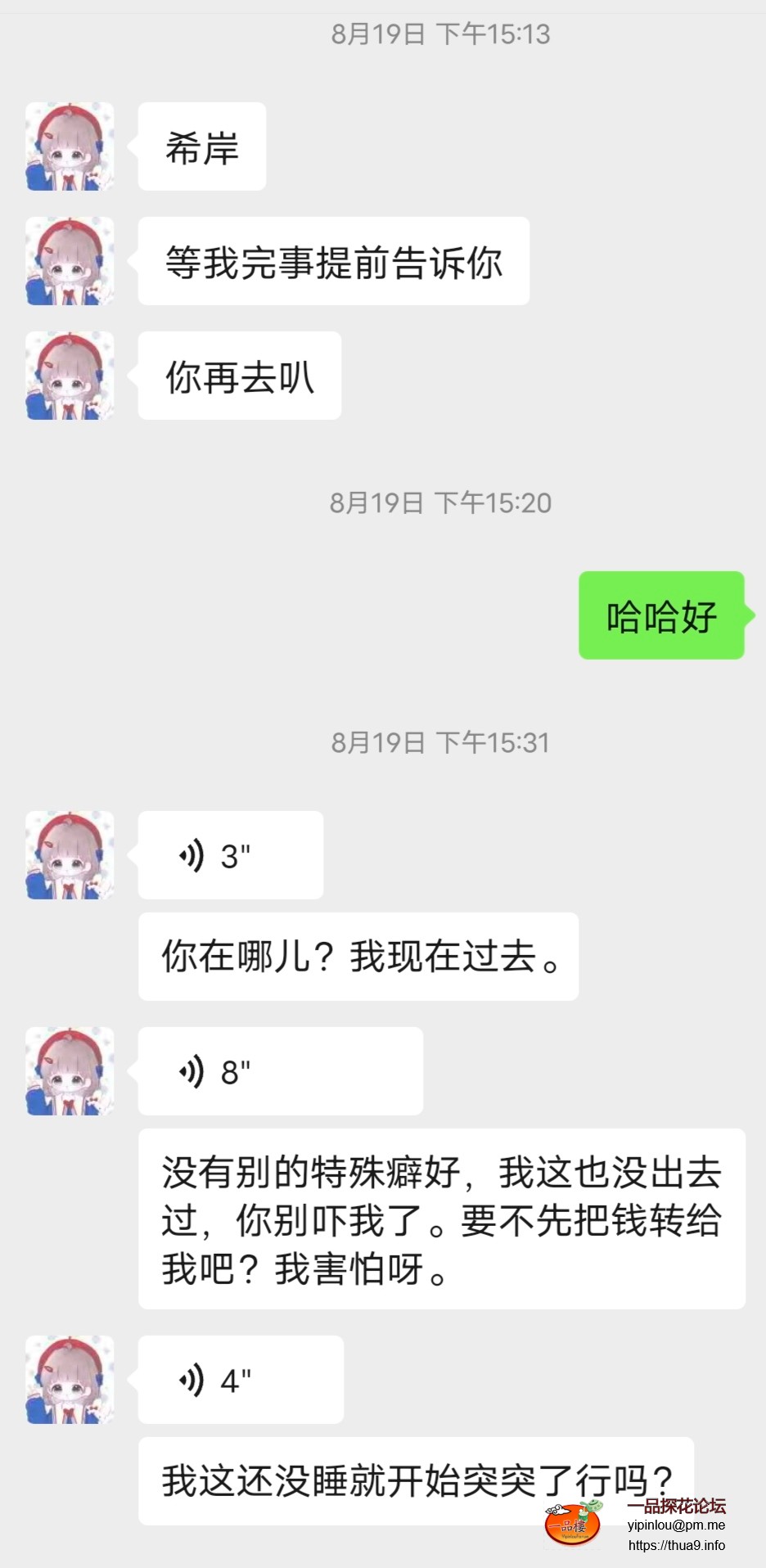
Task: Play the 4-second voice message
Action: (x=240, y=1380)
